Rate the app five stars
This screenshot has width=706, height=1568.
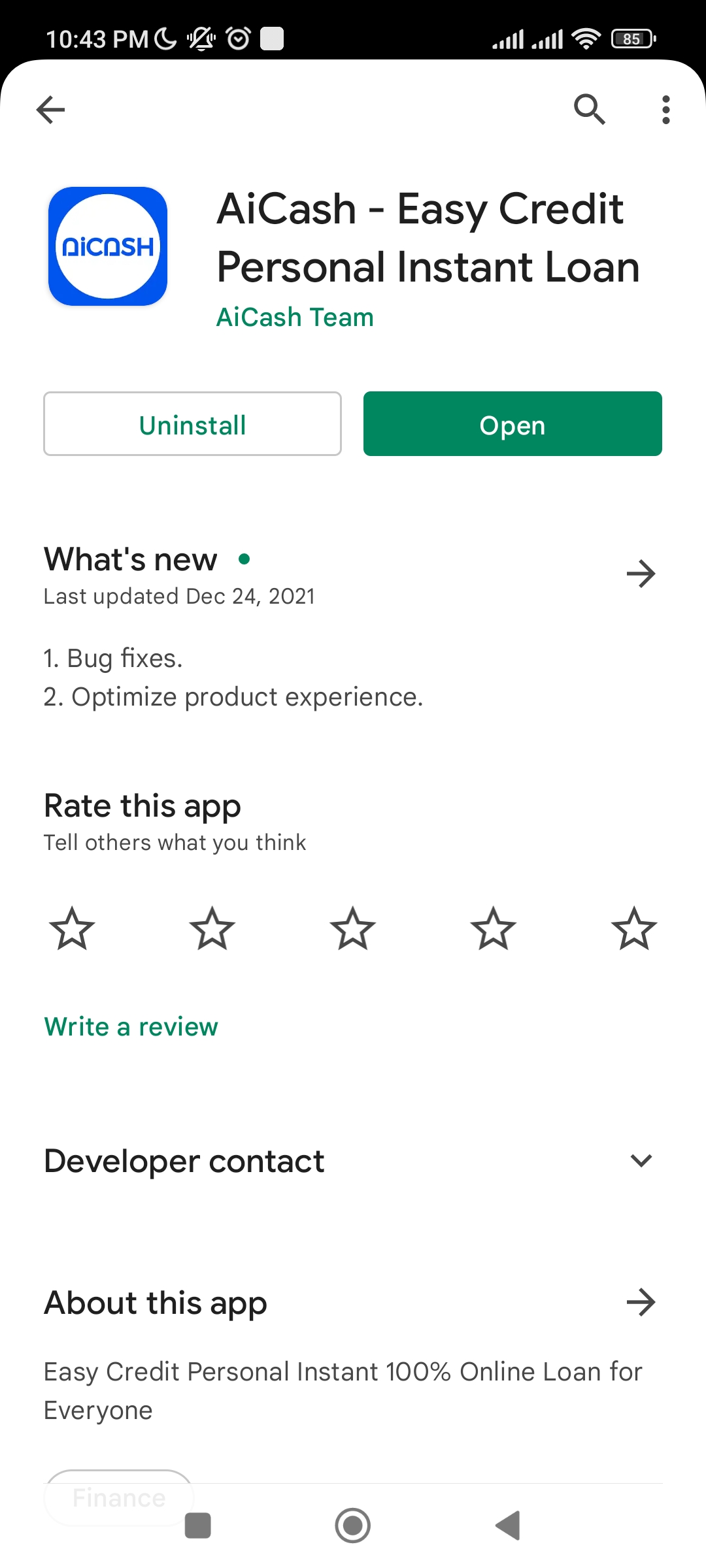point(633,928)
